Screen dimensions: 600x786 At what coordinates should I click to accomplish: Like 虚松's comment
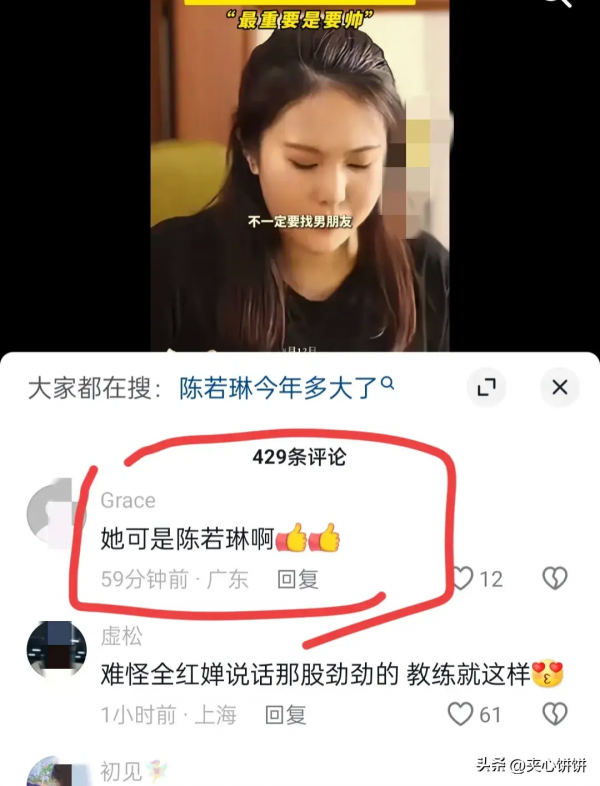click(x=460, y=714)
